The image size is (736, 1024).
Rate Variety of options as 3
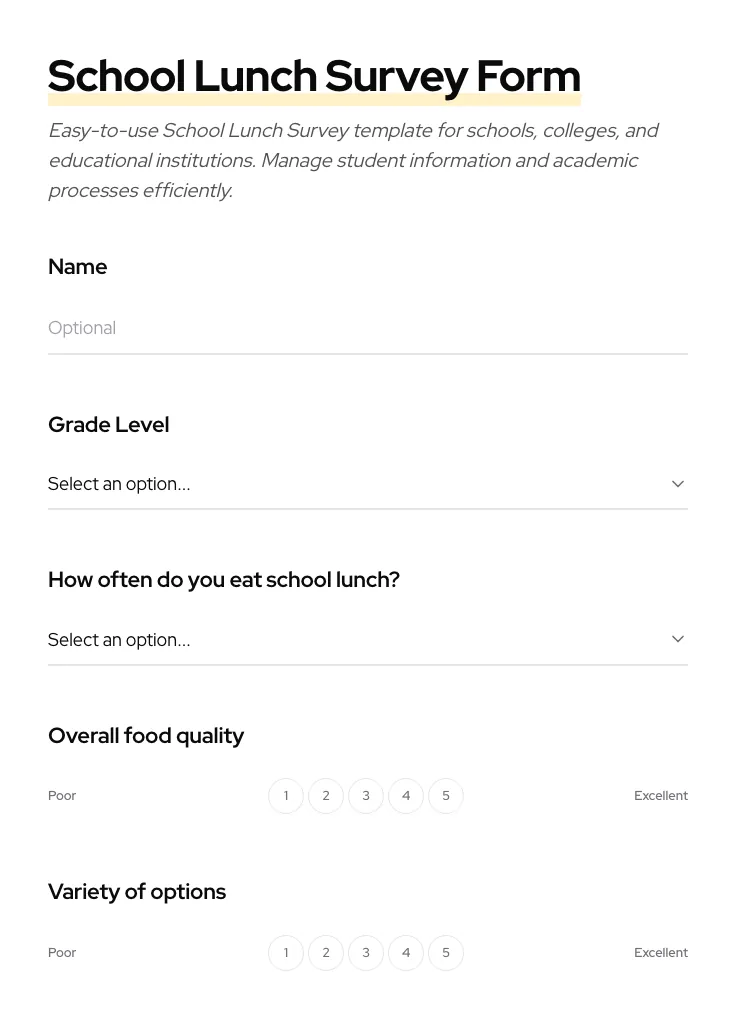point(366,953)
